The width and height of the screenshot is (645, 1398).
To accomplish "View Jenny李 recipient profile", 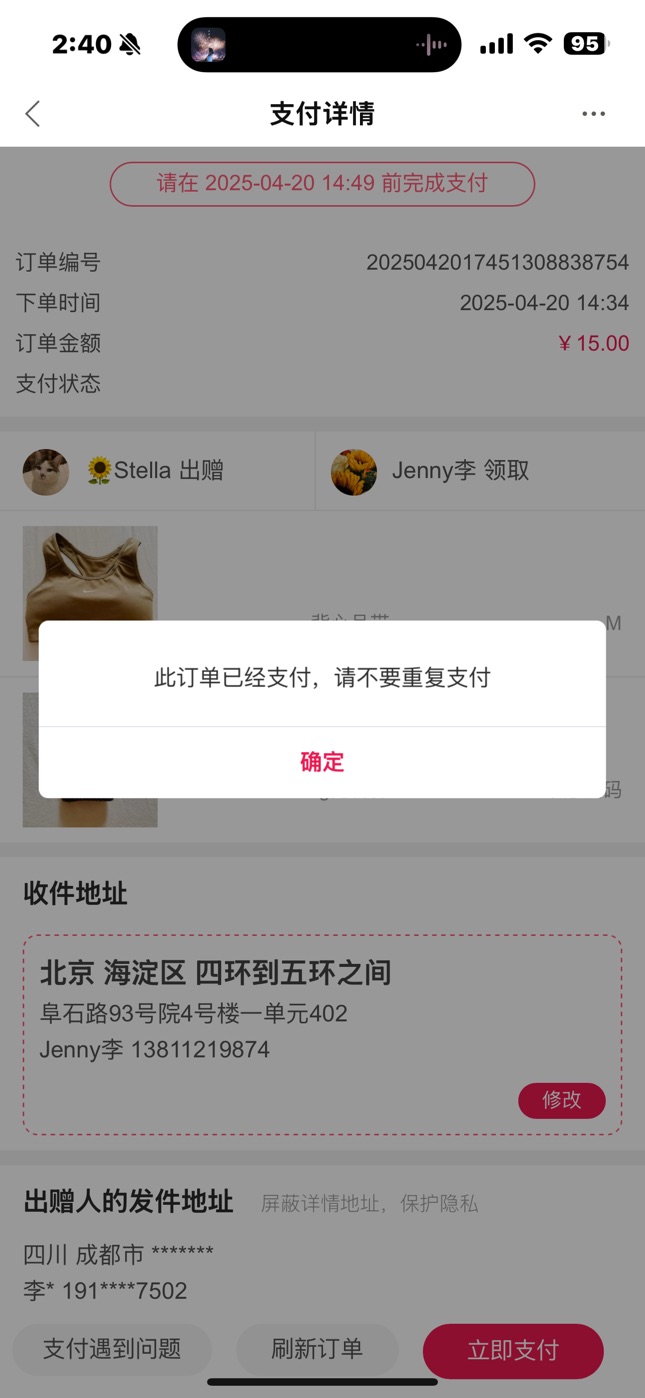I will 354,472.
